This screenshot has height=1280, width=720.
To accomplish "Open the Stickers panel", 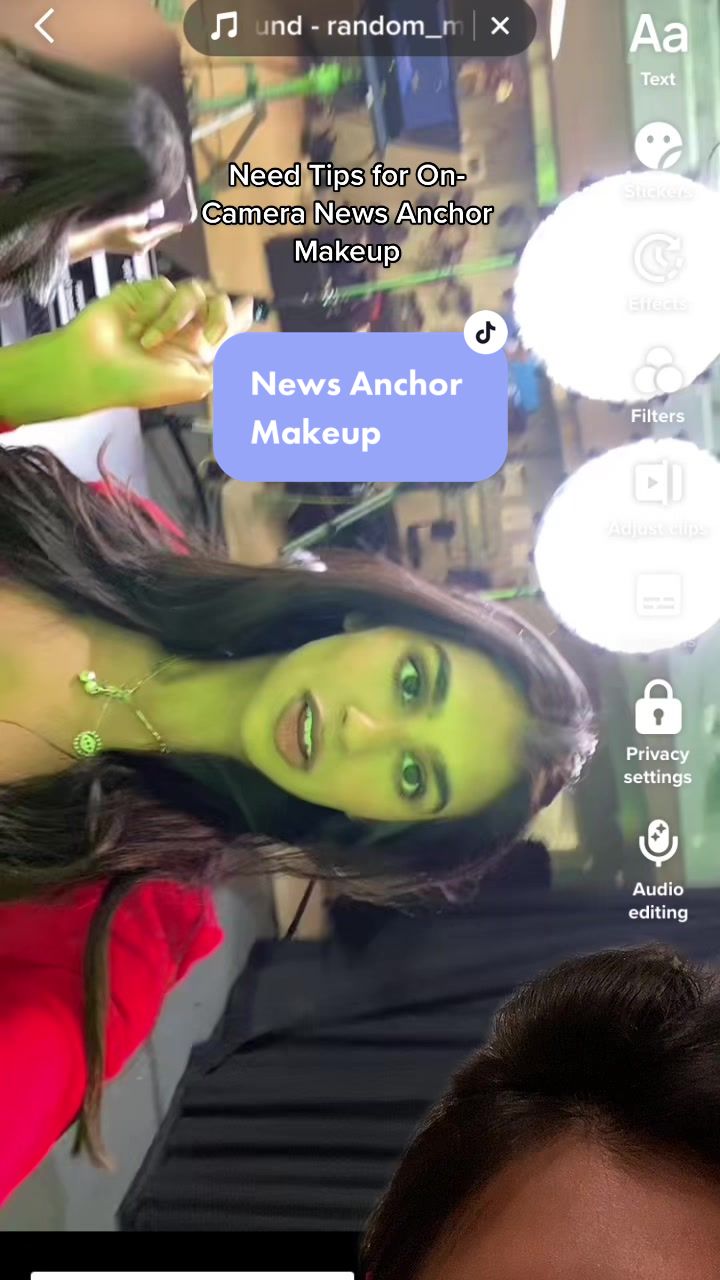I will point(658,160).
